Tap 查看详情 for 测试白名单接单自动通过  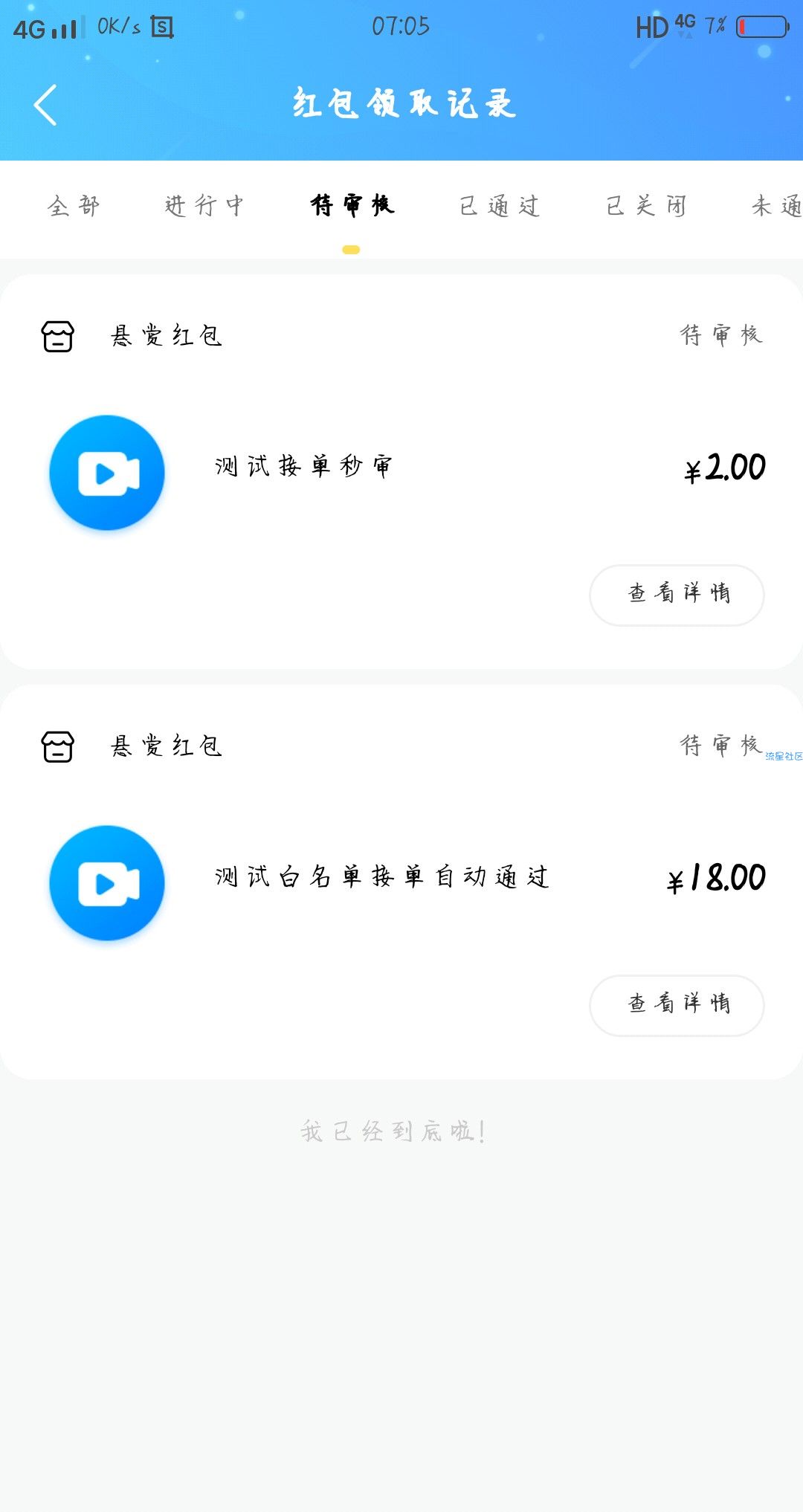point(677,1005)
